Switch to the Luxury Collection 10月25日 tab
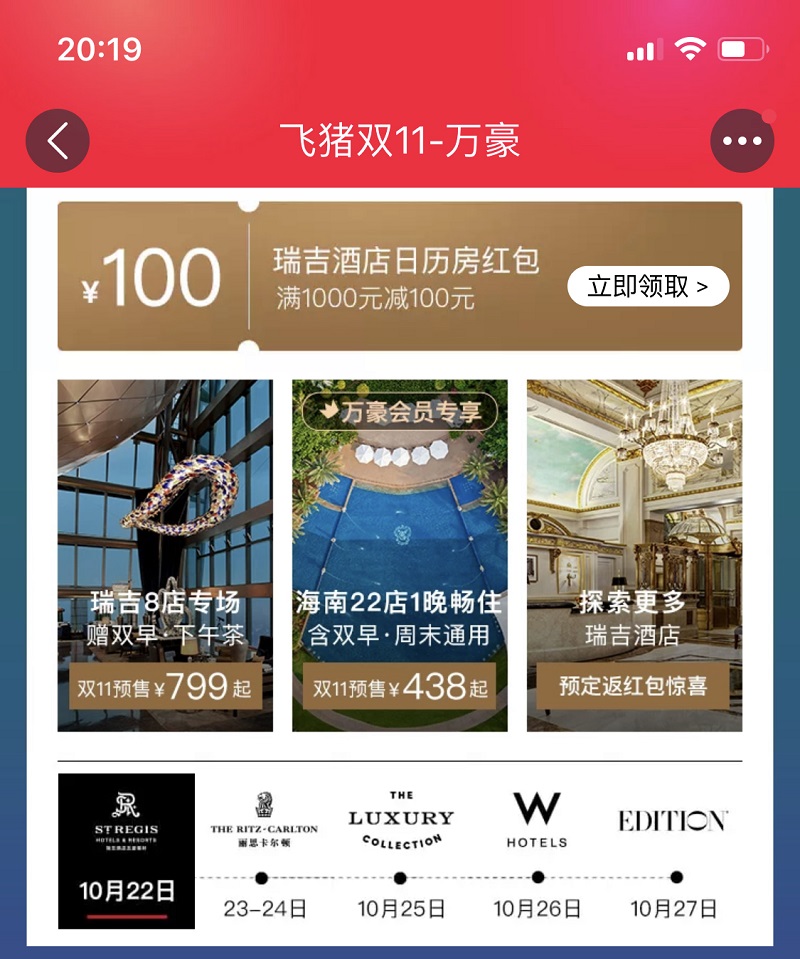800x959 pixels. click(x=400, y=851)
